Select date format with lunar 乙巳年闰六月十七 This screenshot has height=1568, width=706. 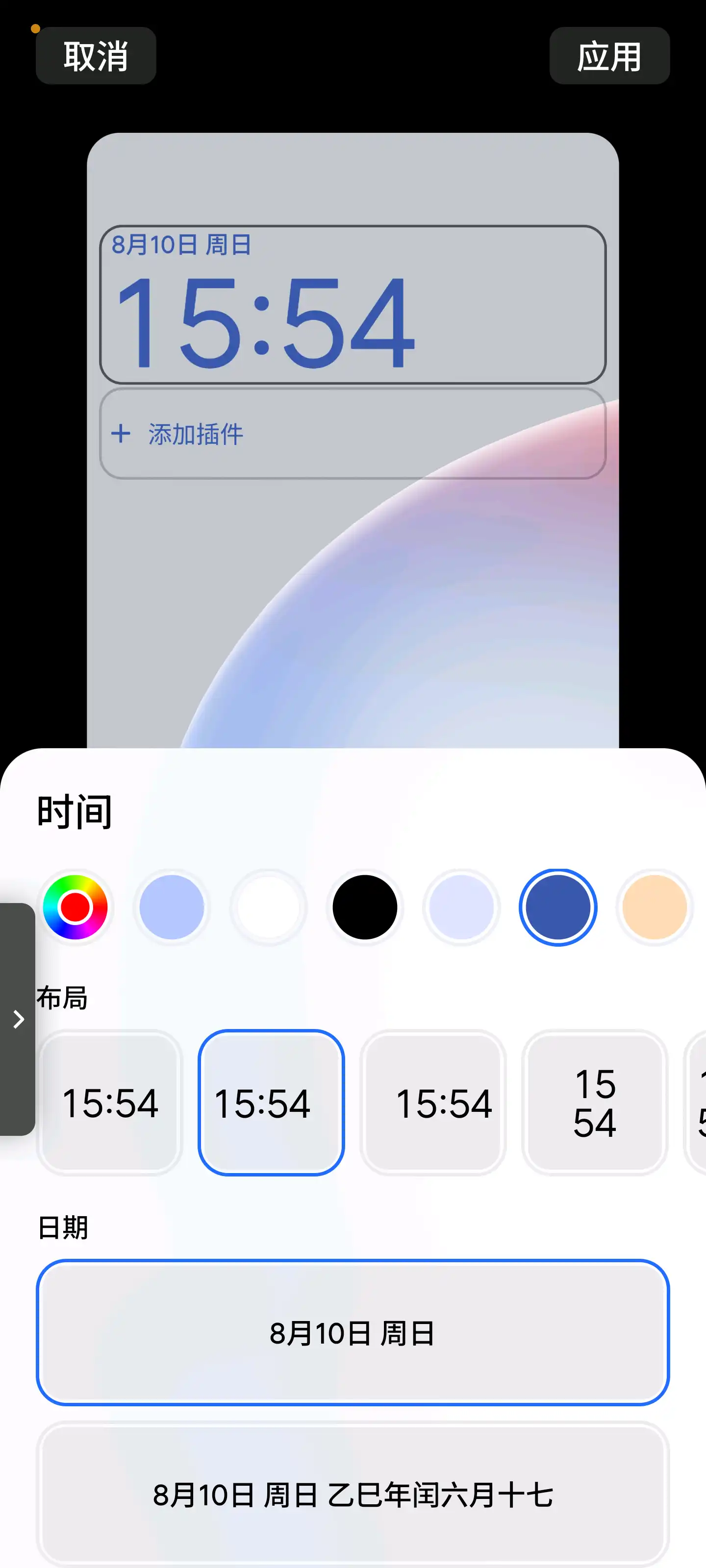pyautogui.click(x=353, y=1494)
